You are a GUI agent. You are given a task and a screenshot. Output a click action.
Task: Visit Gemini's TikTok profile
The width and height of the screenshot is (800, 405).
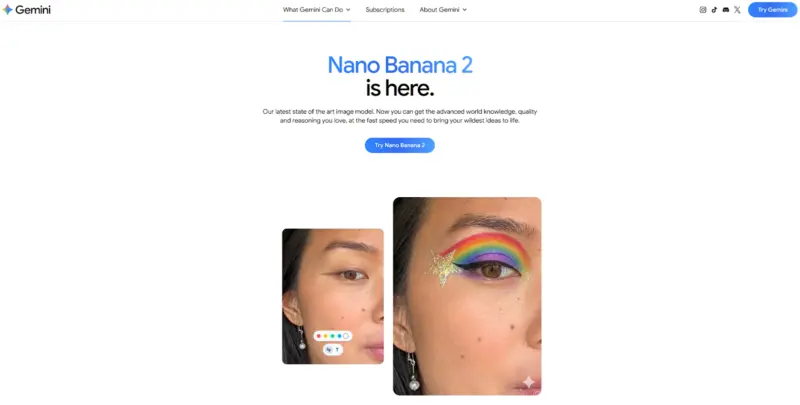(x=714, y=10)
